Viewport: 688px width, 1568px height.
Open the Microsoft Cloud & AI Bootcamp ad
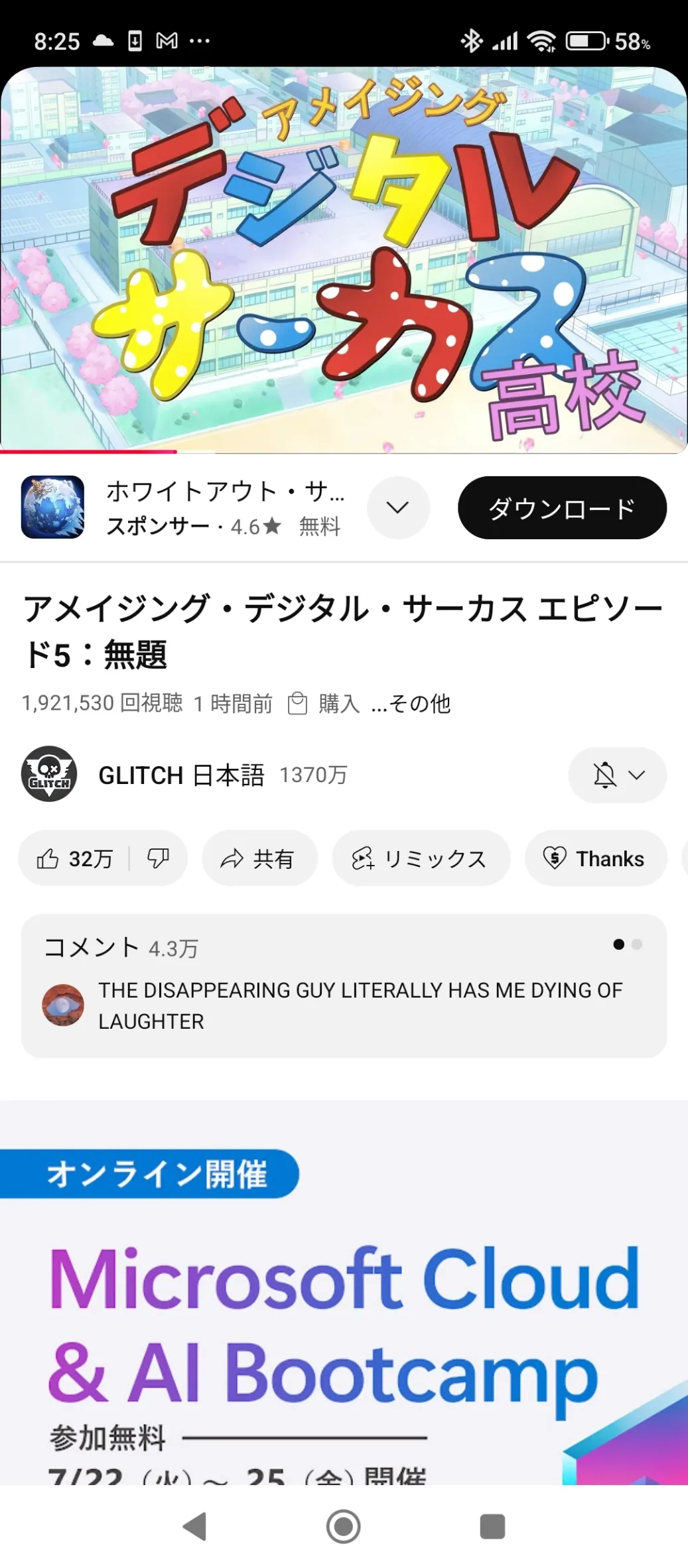coord(344,1293)
